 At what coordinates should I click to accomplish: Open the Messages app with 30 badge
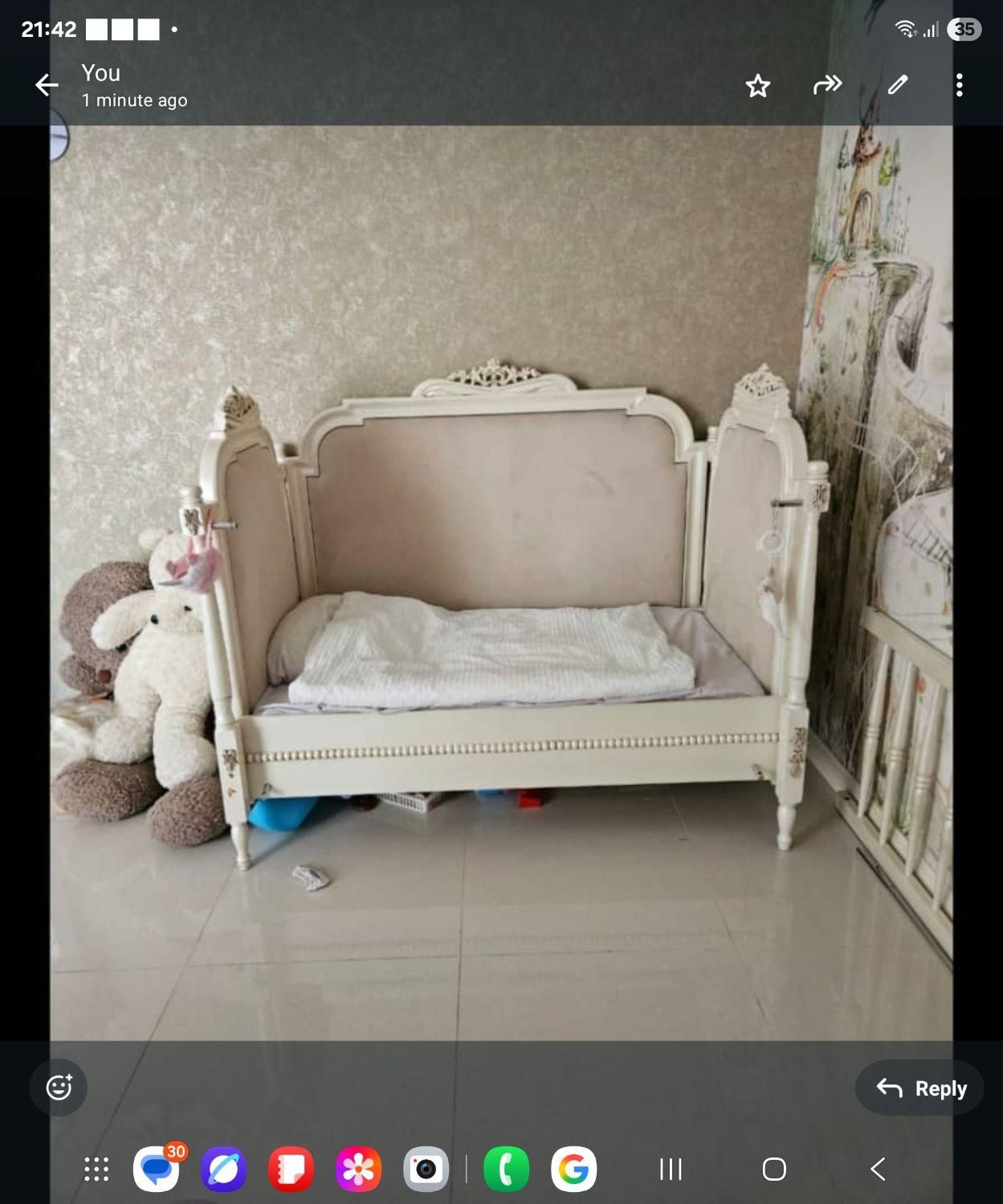(x=157, y=1169)
